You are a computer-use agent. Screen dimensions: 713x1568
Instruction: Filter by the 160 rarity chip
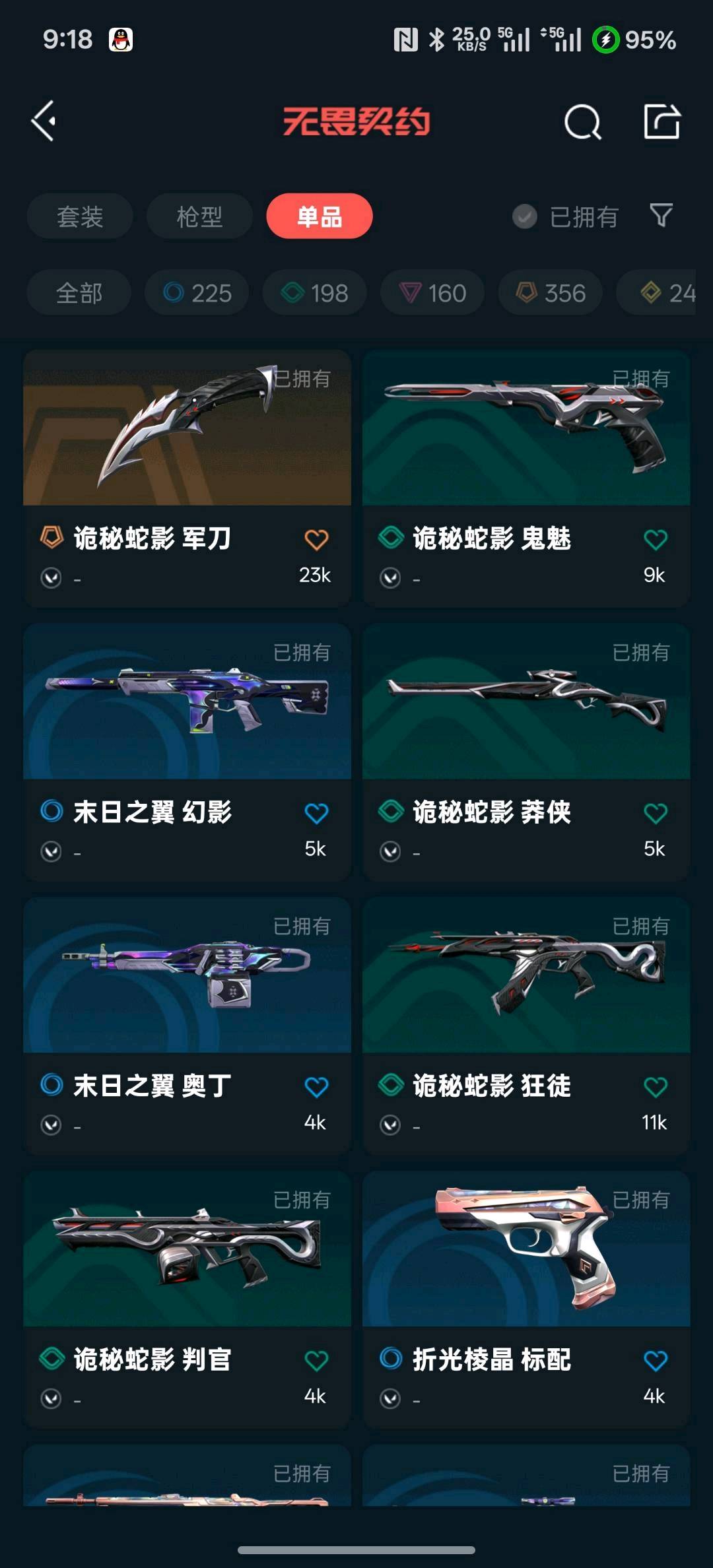(432, 293)
